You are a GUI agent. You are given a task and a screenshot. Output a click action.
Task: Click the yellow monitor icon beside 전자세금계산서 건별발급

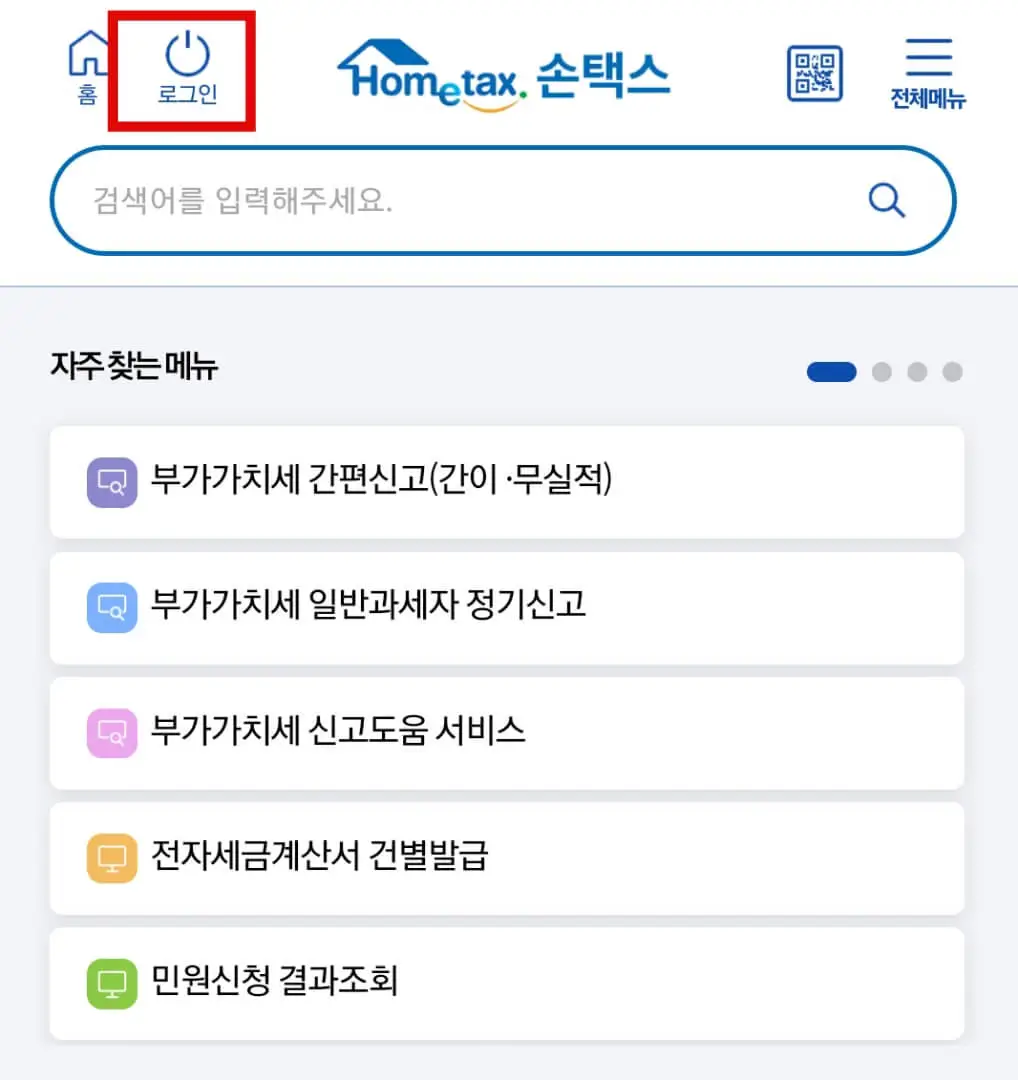(111, 858)
